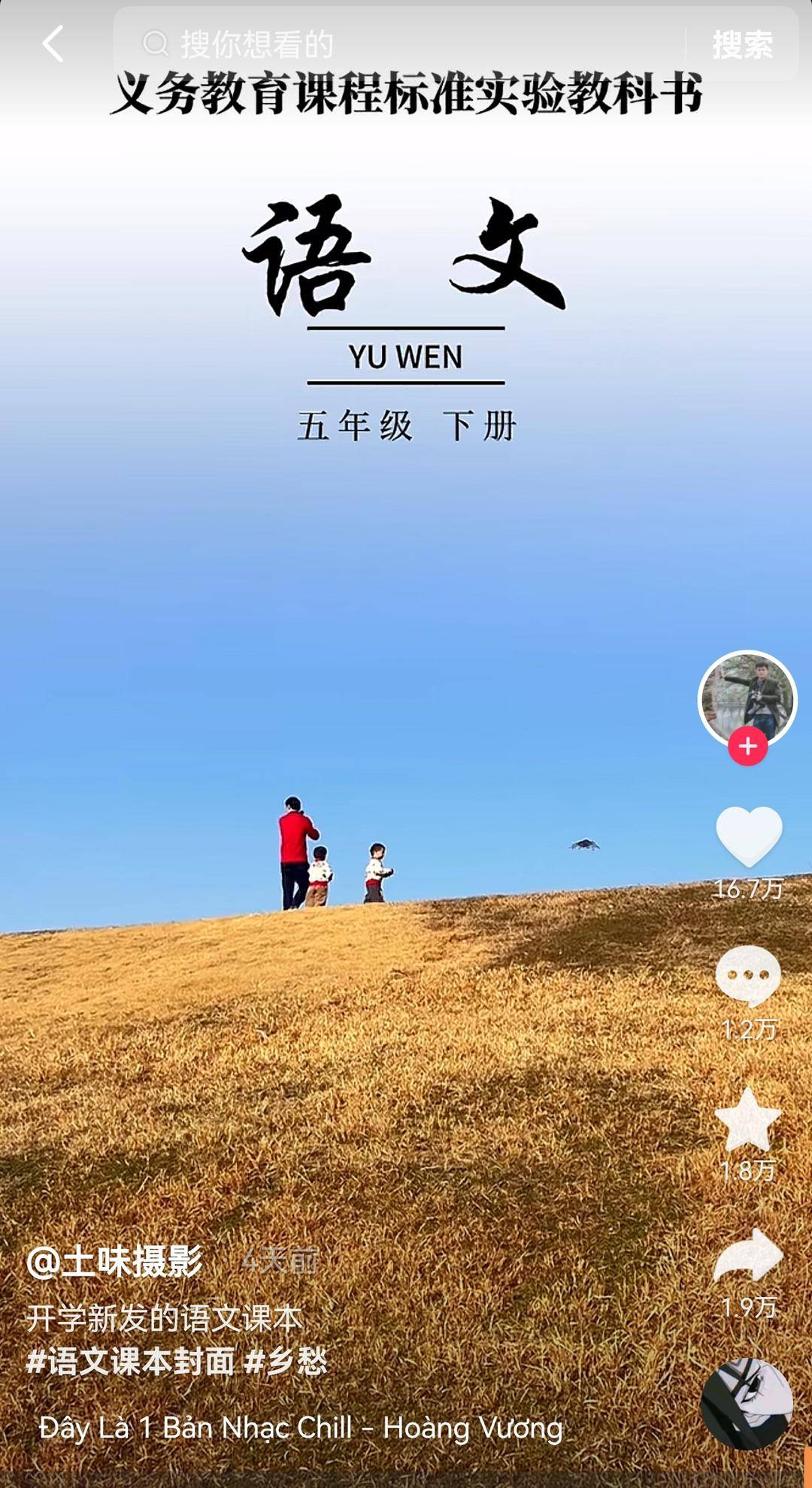This screenshot has height=1488, width=812.
Task: Open the Hoàng Vương music track title
Action: 301,1427
